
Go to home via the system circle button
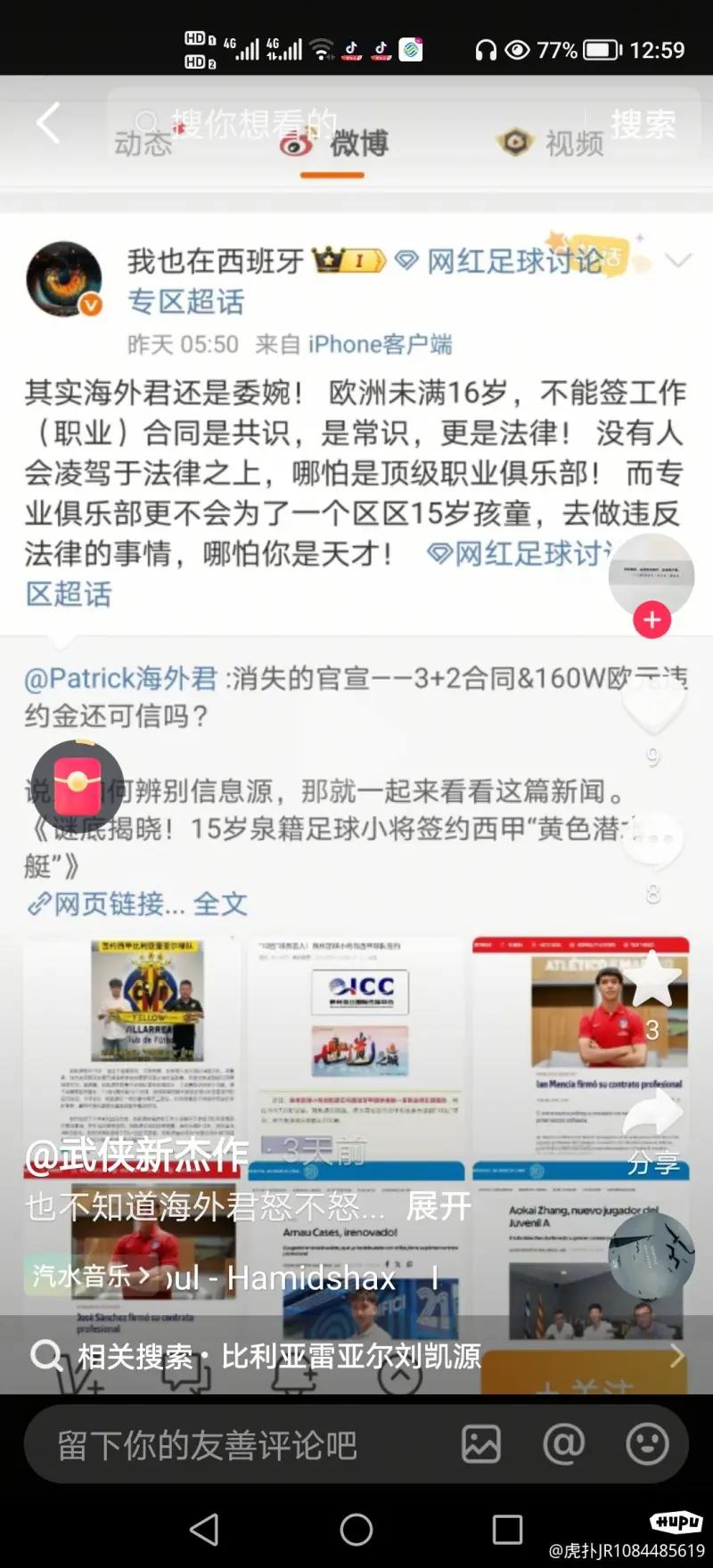(x=356, y=1530)
